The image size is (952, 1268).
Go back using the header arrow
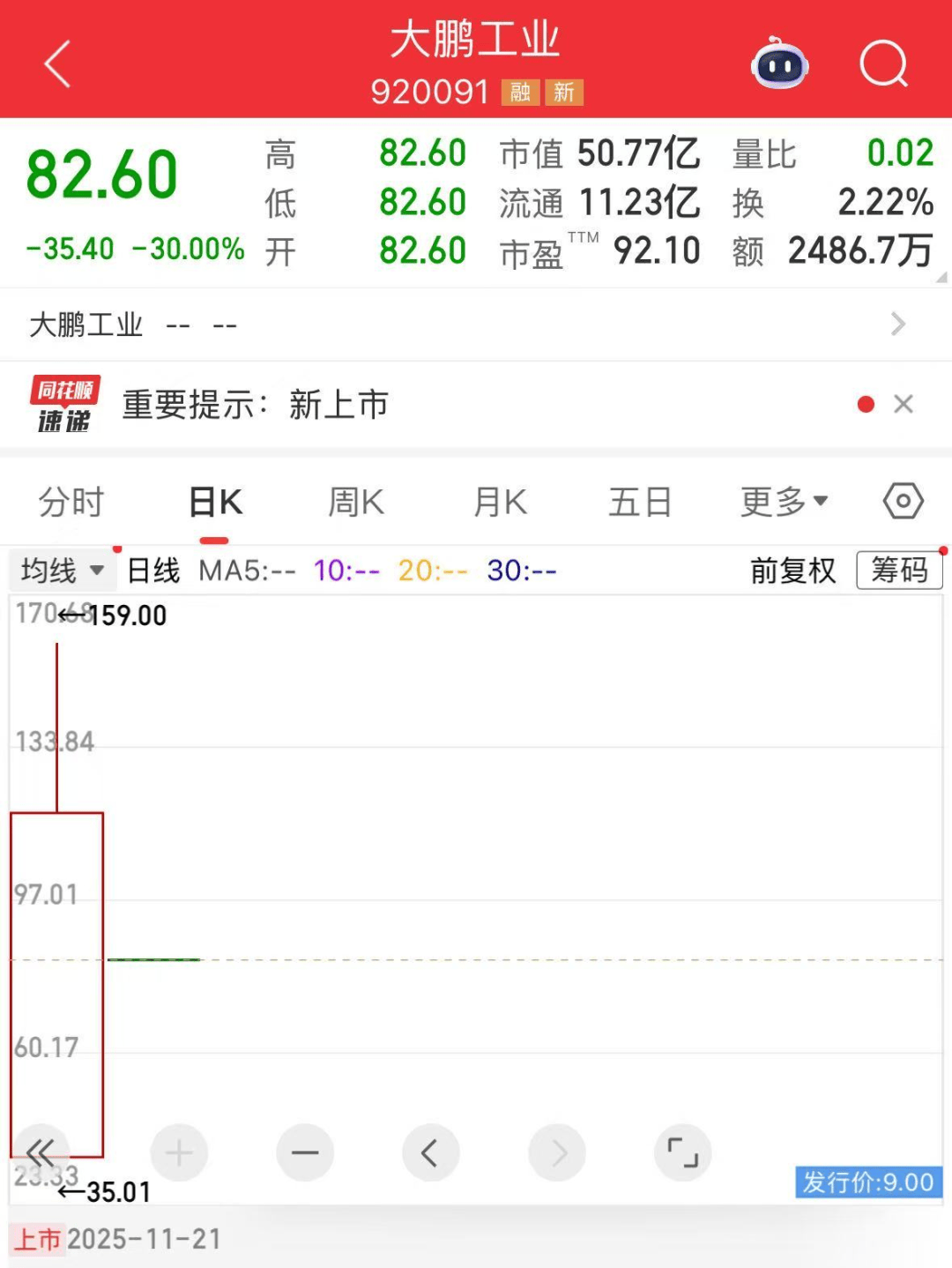click(57, 63)
